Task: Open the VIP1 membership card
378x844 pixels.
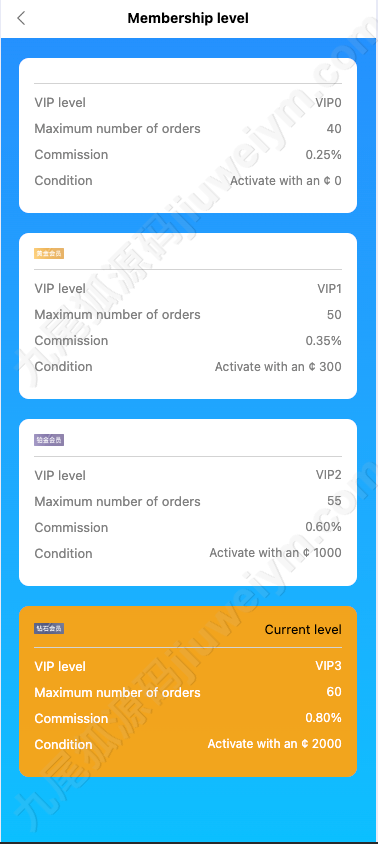Action: pos(188,316)
